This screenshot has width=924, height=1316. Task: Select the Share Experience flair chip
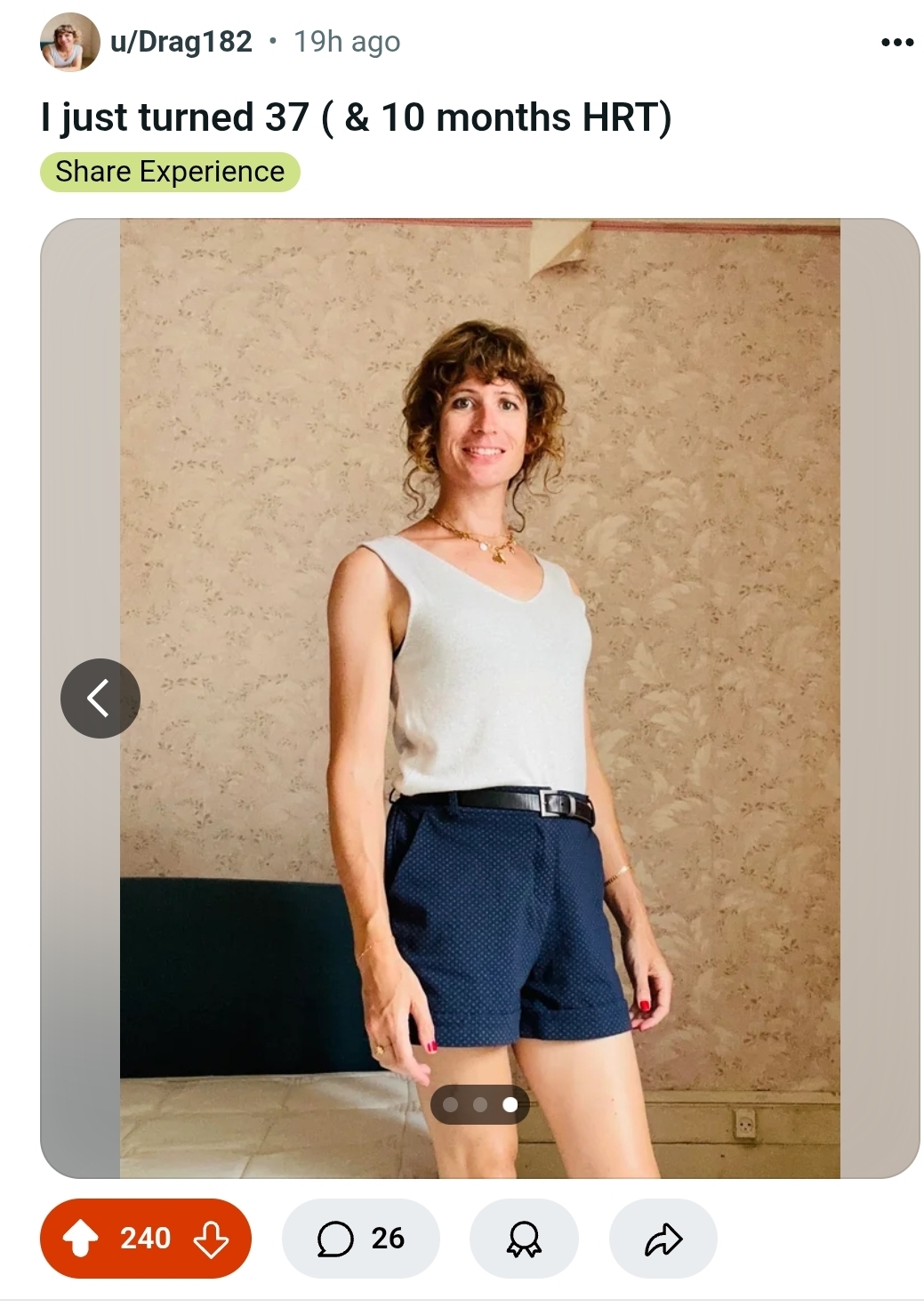click(170, 172)
